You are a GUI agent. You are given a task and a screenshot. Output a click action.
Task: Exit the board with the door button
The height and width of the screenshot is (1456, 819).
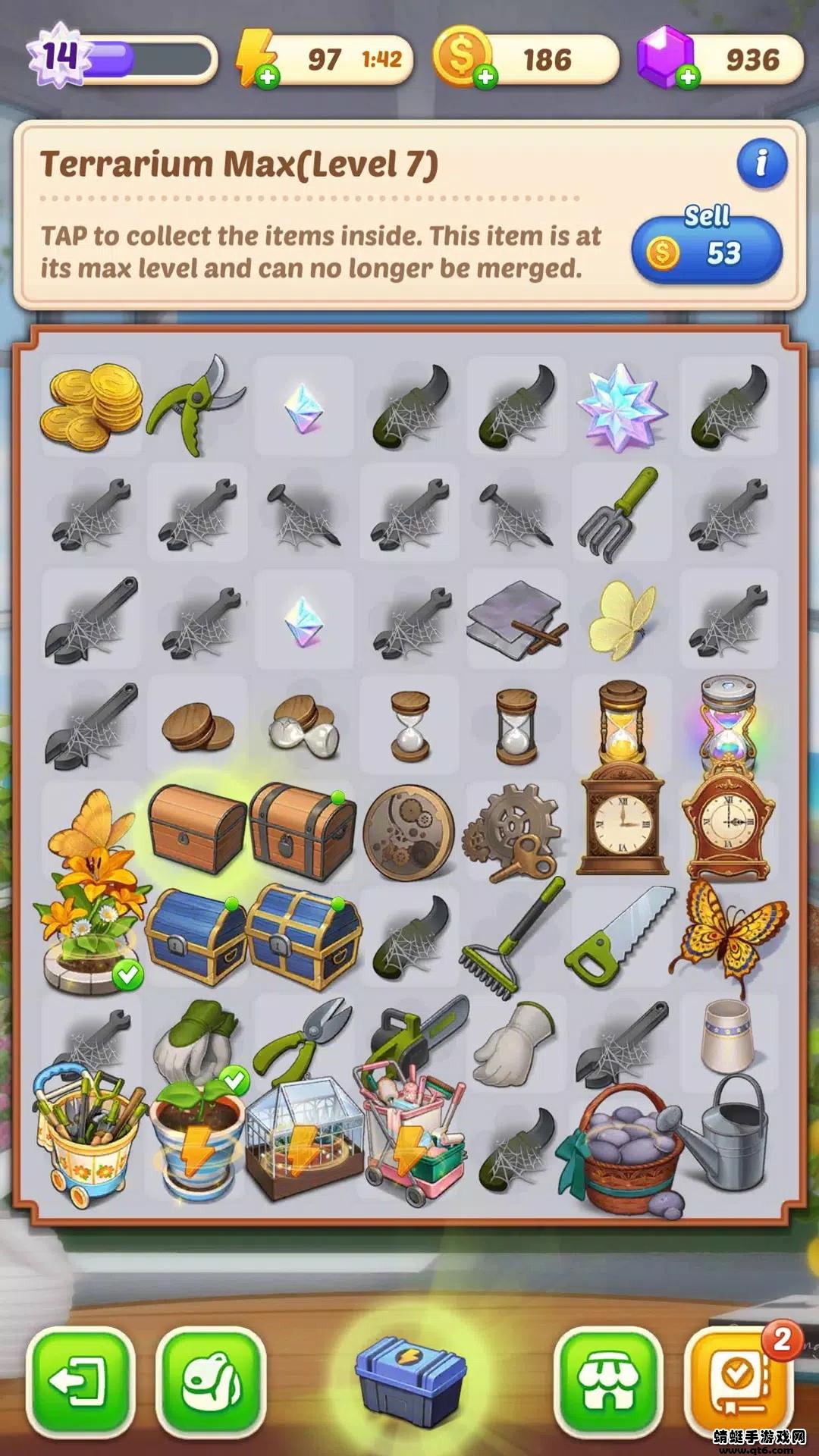(x=81, y=1382)
